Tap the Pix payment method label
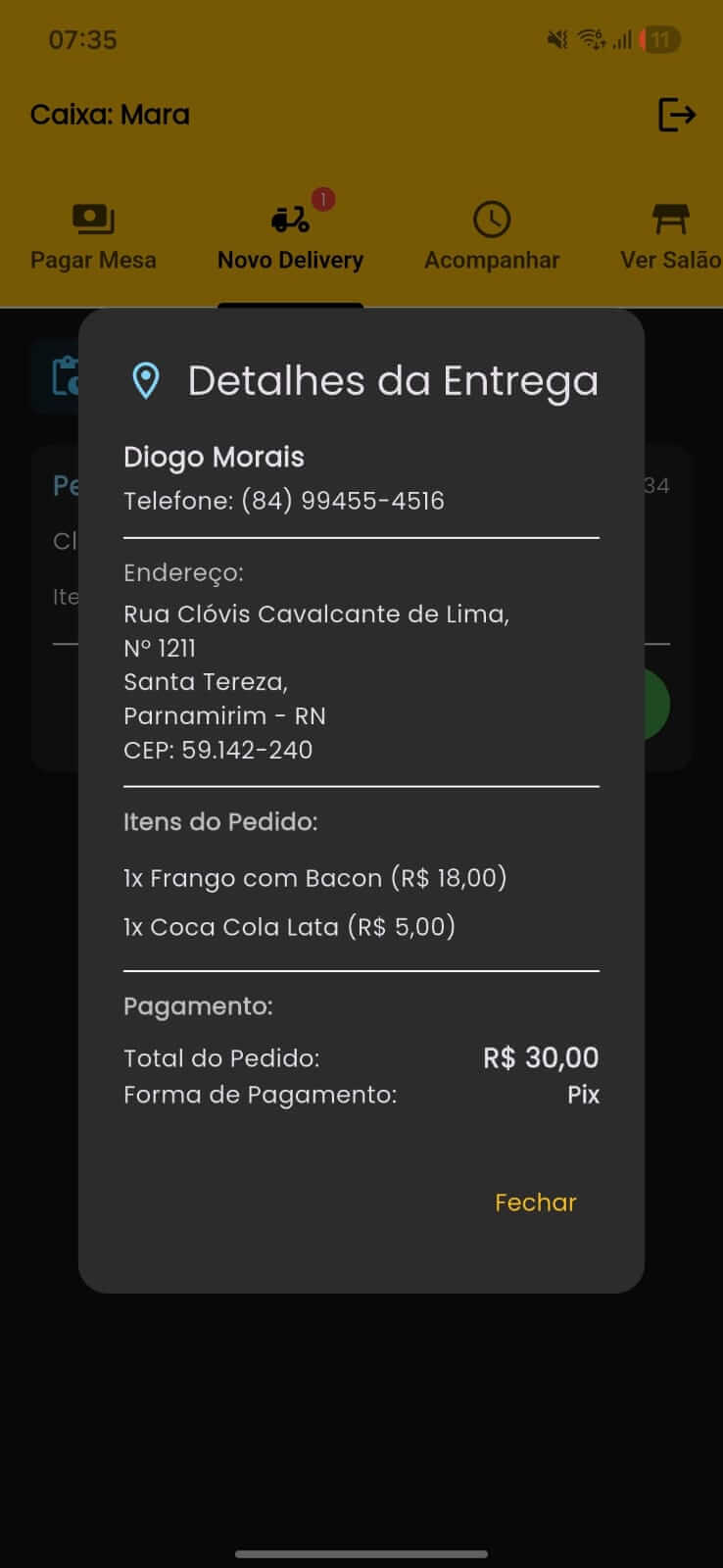The width and height of the screenshot is (723, 1568). click(x=583, y=1095)
